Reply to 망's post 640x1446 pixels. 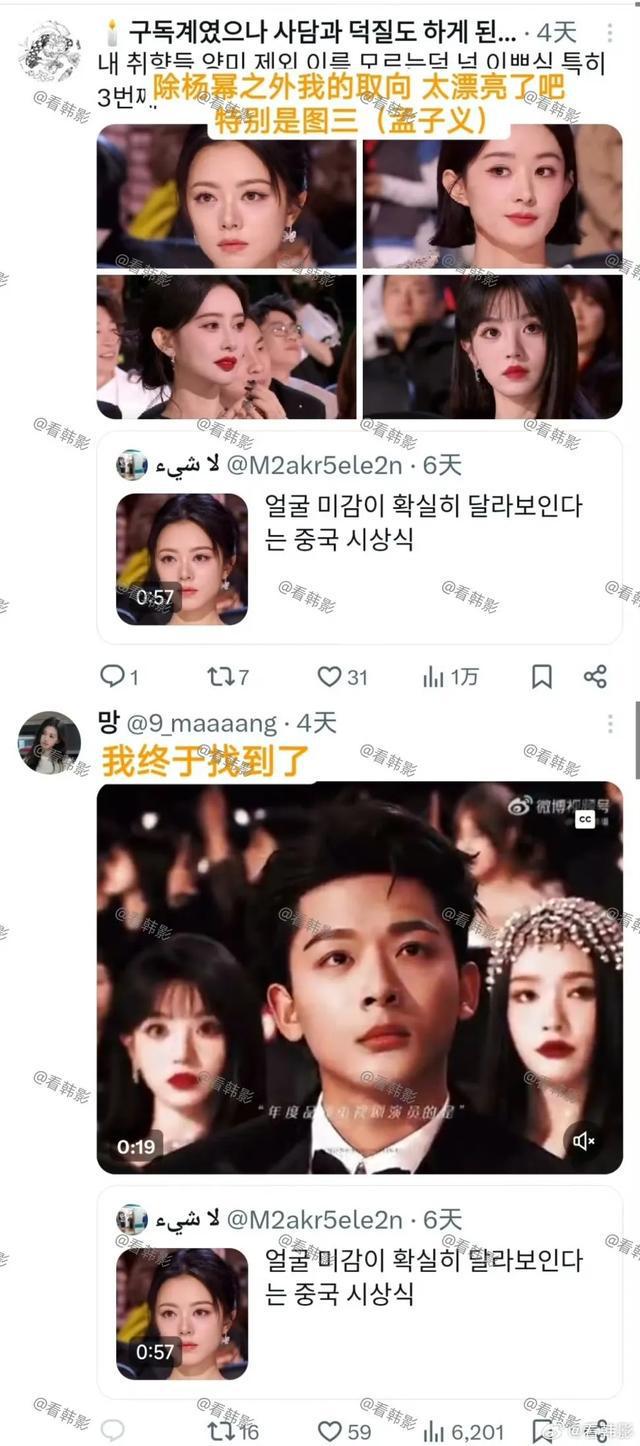tap(113, 1431)
